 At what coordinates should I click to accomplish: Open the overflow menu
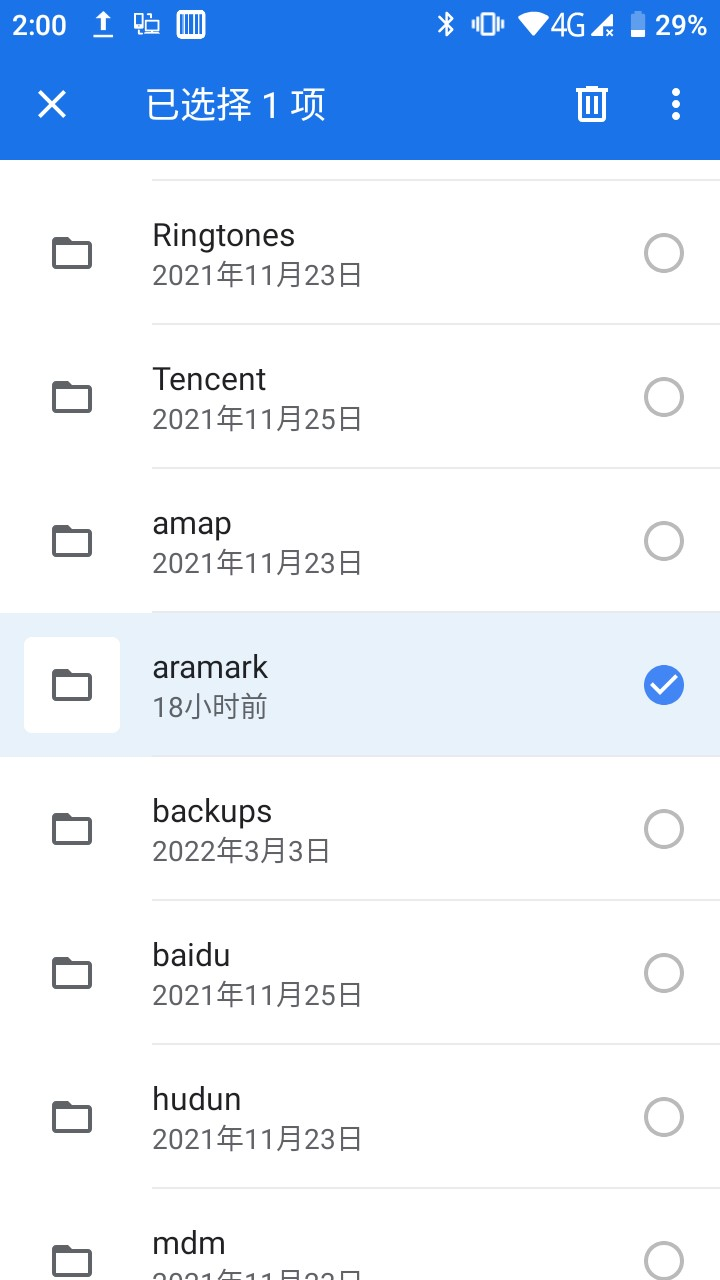click(676, 104)
